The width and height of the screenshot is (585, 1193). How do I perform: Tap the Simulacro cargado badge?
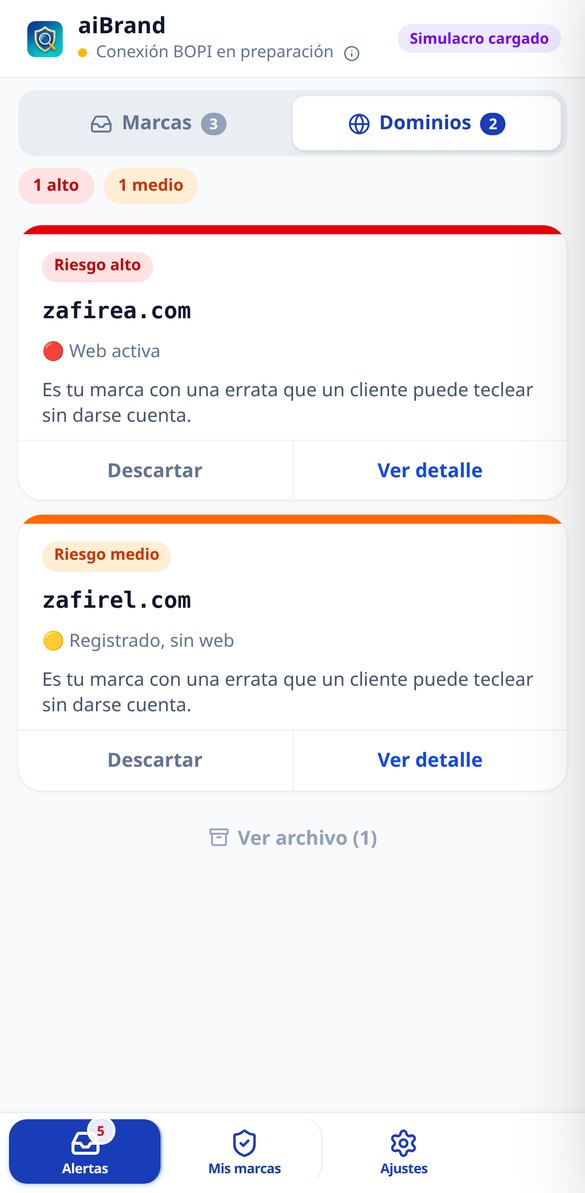[x=479, y=39]
